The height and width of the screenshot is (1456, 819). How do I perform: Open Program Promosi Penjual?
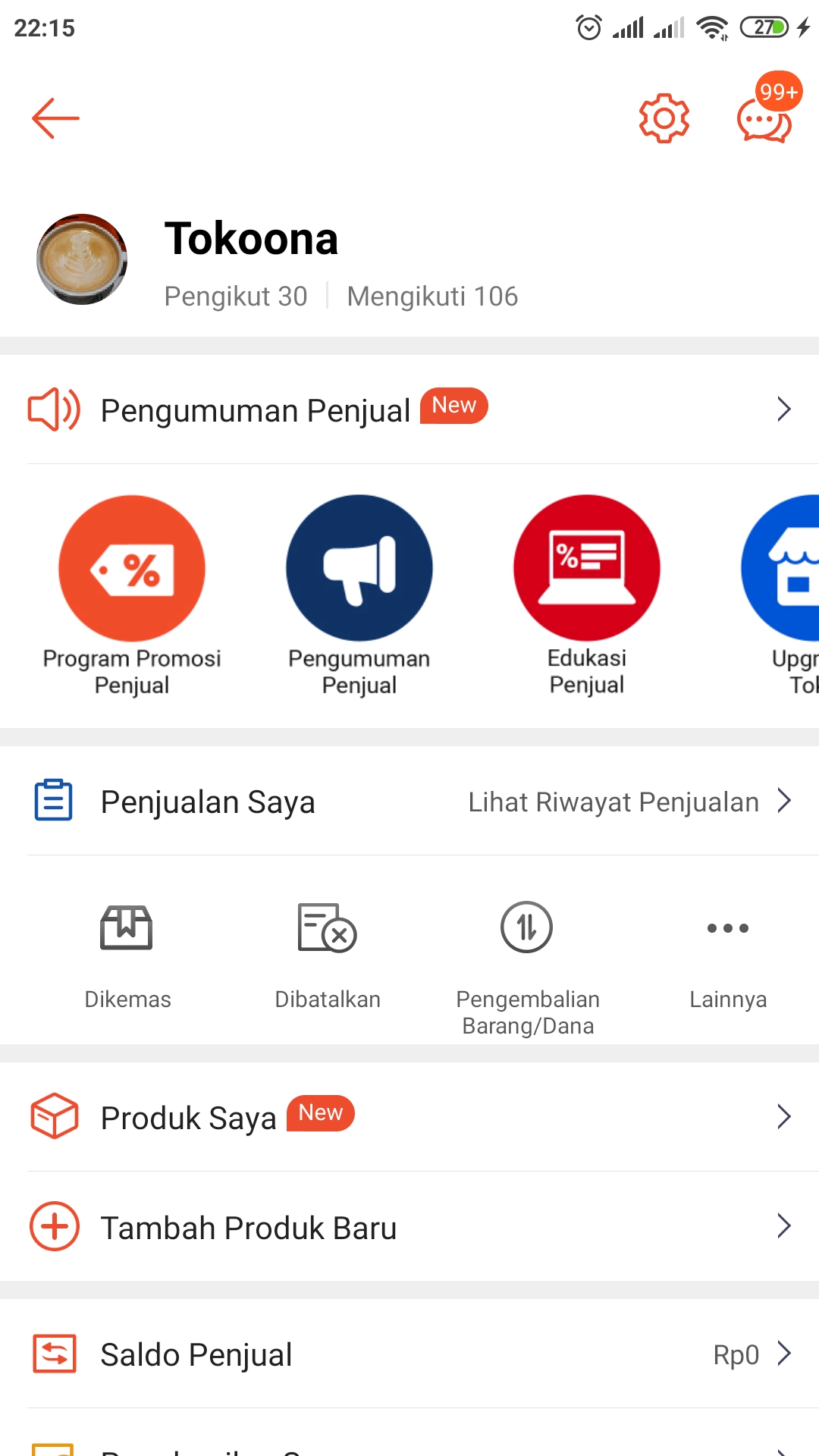(x=132, y=595)
